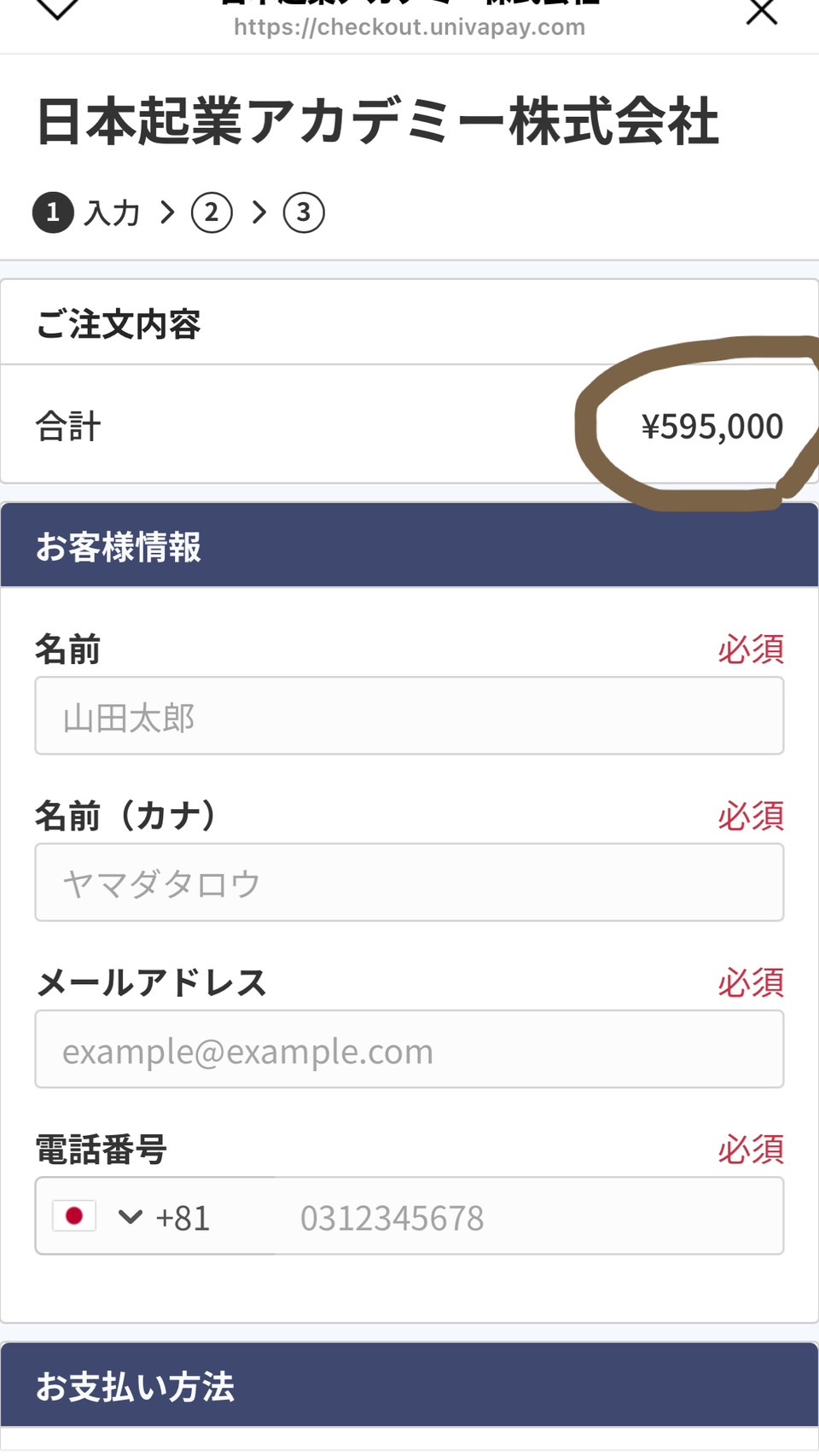
Task: Enter text in the 名前(カナ) field
Action: pyautogui.click(x=409, y=882)
